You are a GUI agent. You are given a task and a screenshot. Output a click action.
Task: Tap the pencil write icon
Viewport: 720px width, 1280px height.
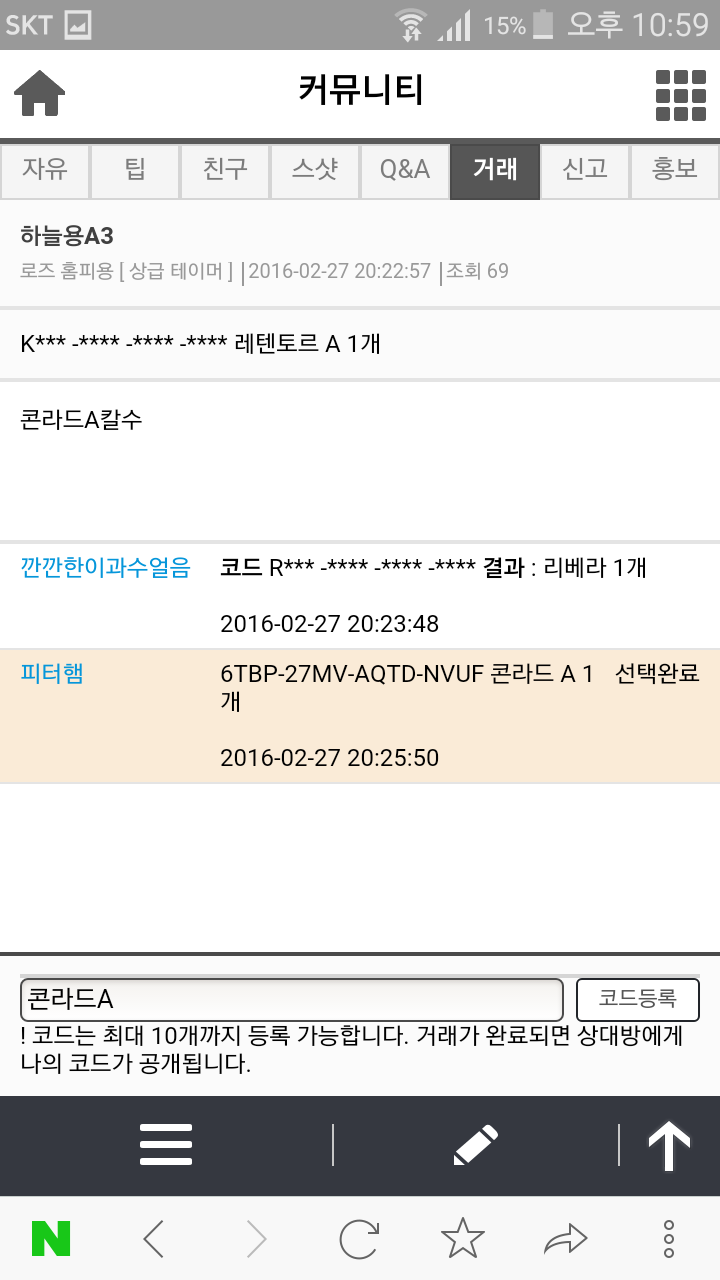pos(475,1145)
